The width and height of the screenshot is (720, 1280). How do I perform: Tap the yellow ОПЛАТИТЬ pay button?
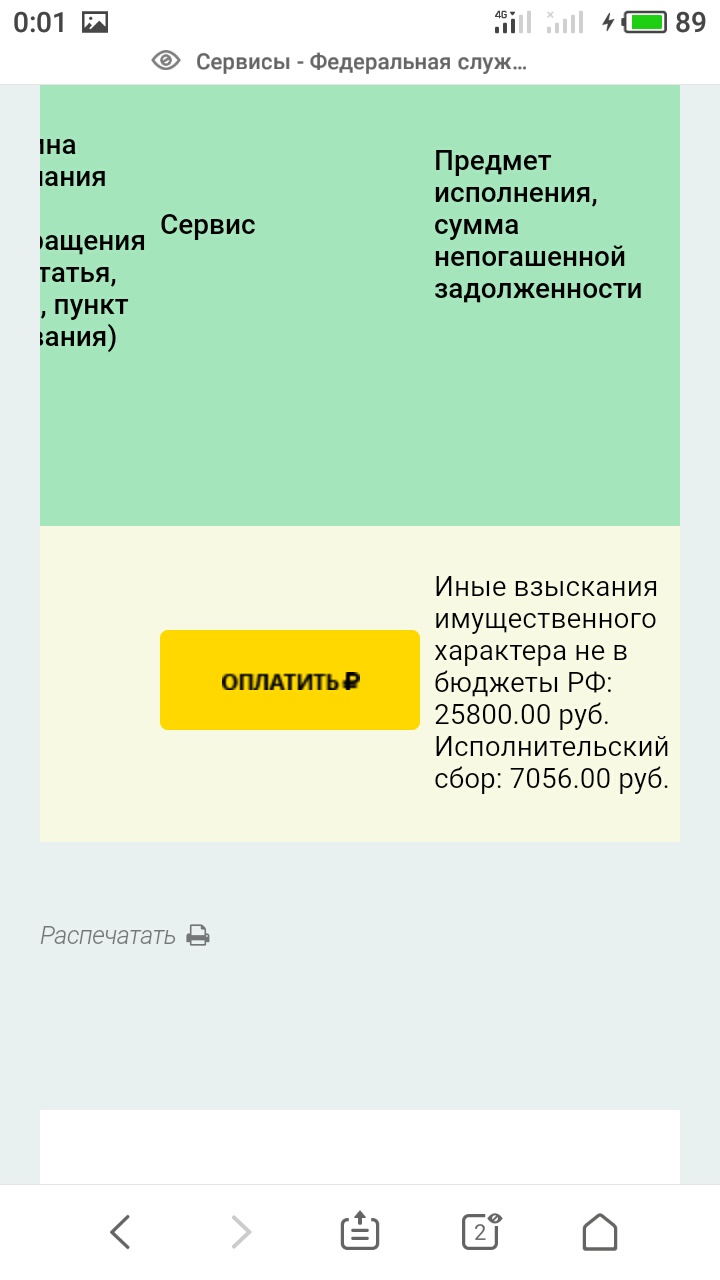289,680
